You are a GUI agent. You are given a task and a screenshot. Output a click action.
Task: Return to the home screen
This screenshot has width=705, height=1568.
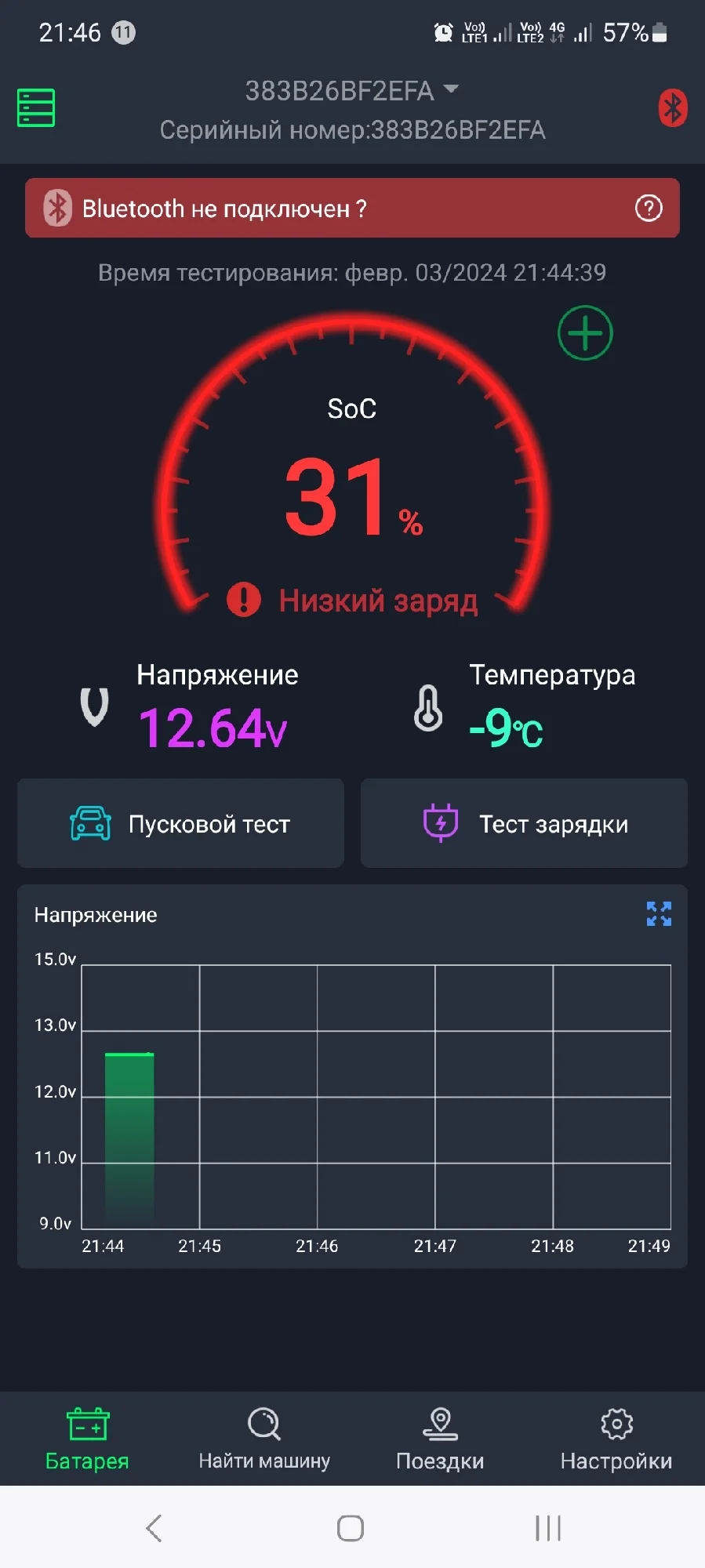pos(351,1527)
